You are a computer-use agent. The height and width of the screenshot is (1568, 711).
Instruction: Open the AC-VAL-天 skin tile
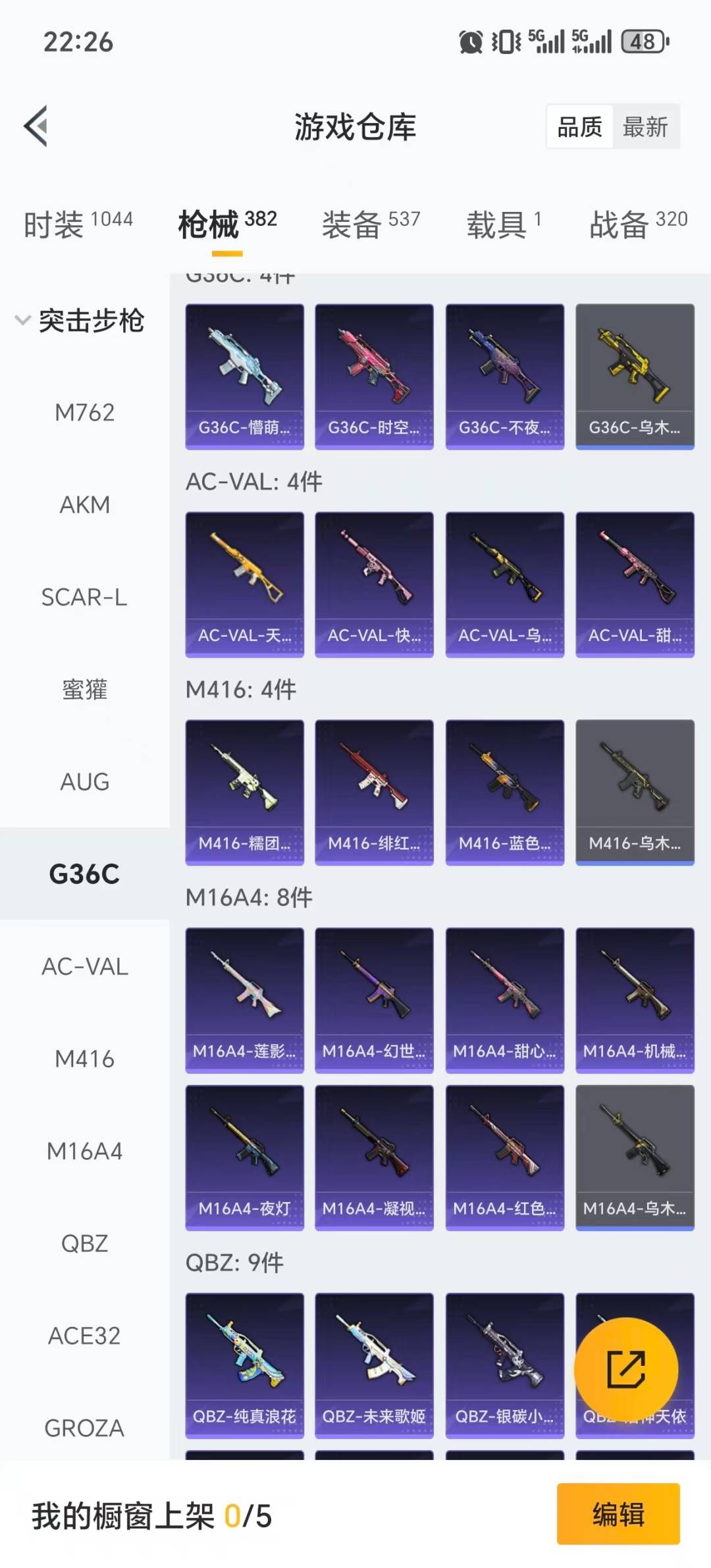tap(244, 584)
